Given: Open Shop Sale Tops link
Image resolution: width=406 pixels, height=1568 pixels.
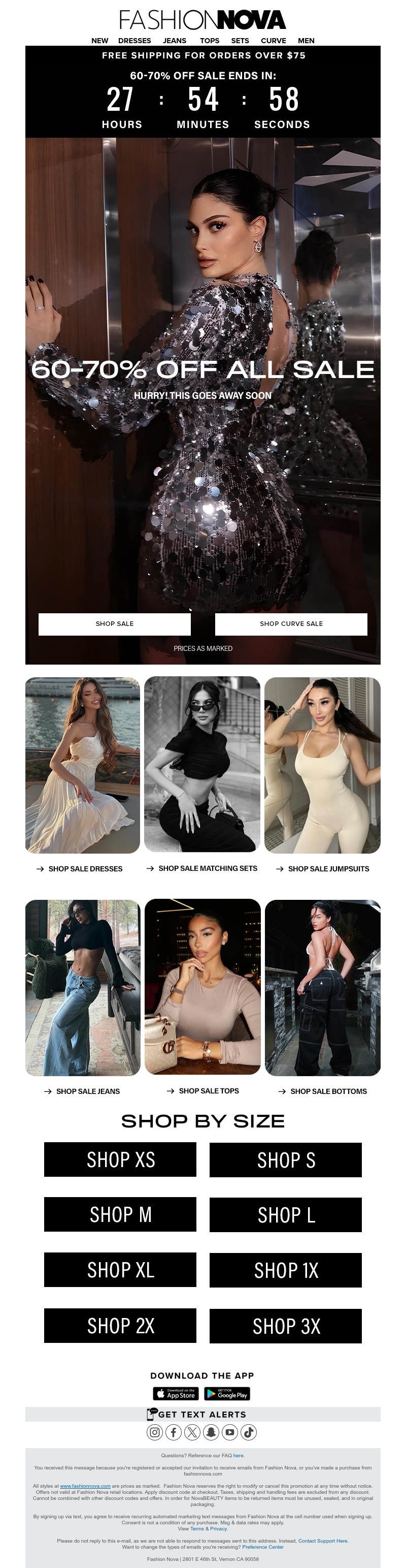Looking at the screenshot, I should click(203, 1091).
